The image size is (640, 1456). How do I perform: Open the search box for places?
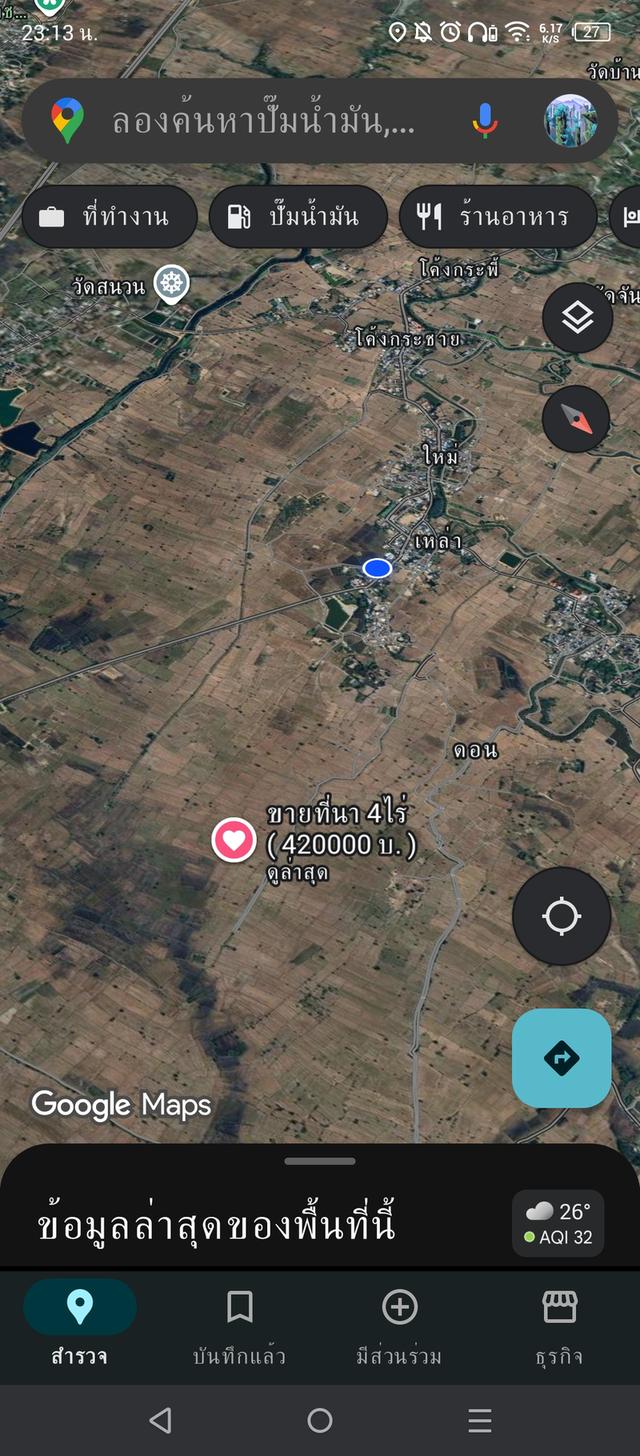tap(262, 122)
